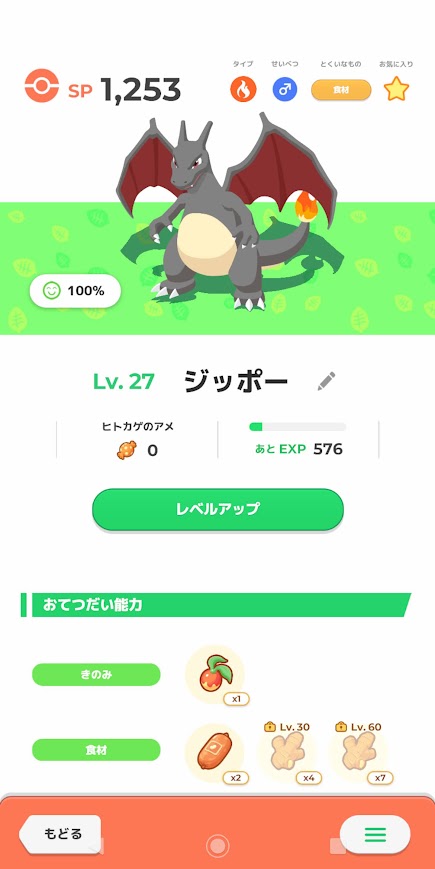The height and width of the screenshot is (869, 435).
Task: Tap the locked Lv. 30 ingredient
Action: point(287,753)
